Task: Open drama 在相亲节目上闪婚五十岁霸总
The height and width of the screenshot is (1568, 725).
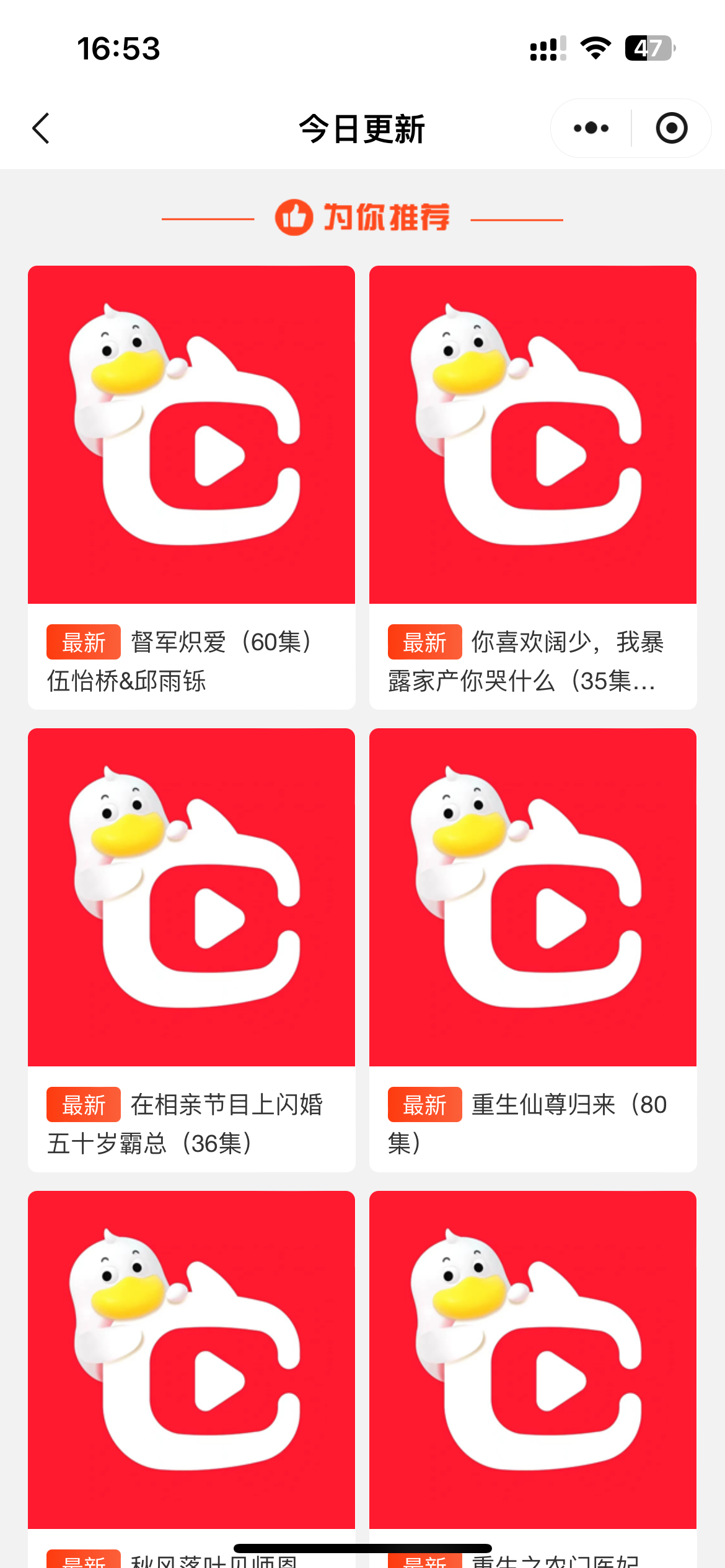Action: coord(191,949)
